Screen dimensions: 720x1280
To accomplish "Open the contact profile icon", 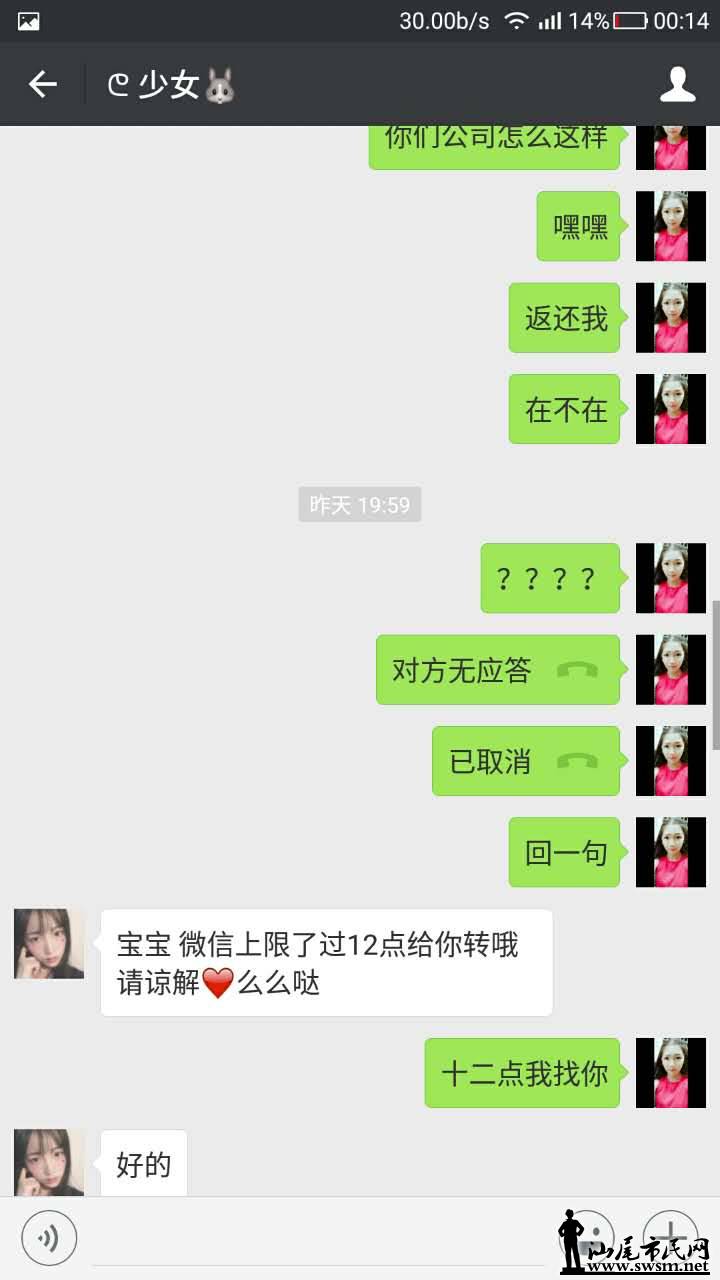I will tap(677, 85).
